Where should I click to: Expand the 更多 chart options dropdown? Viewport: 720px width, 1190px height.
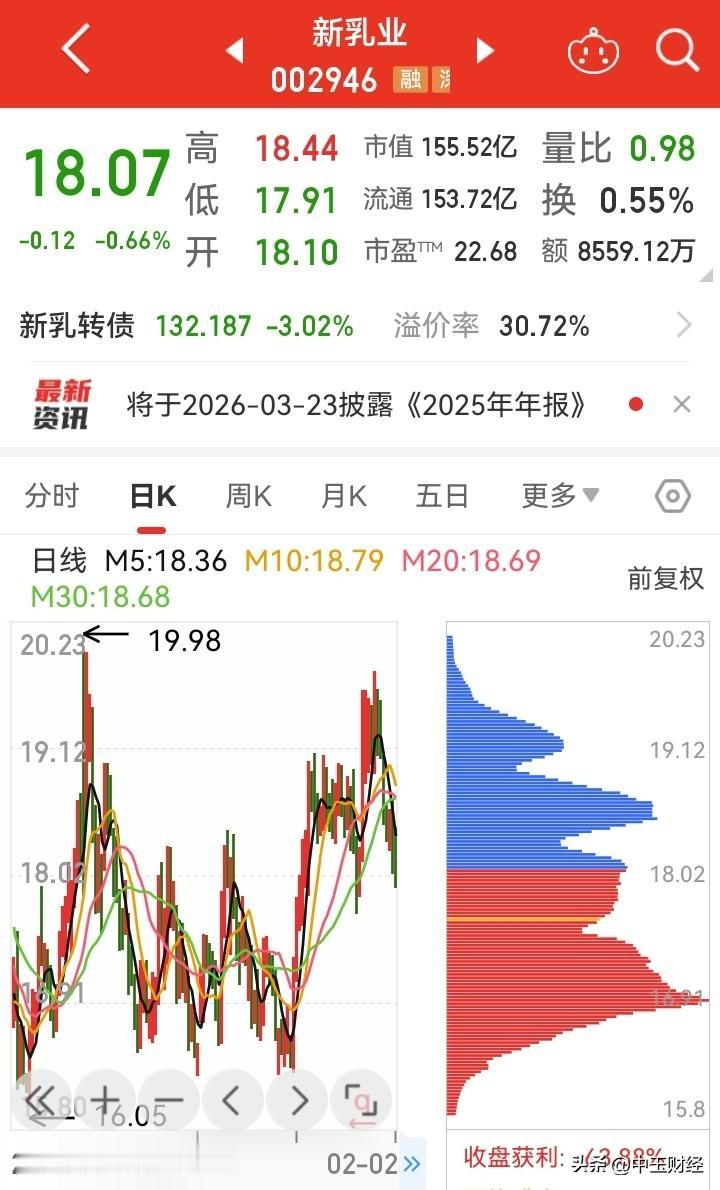pyautogui.click(x=560, y=496)
